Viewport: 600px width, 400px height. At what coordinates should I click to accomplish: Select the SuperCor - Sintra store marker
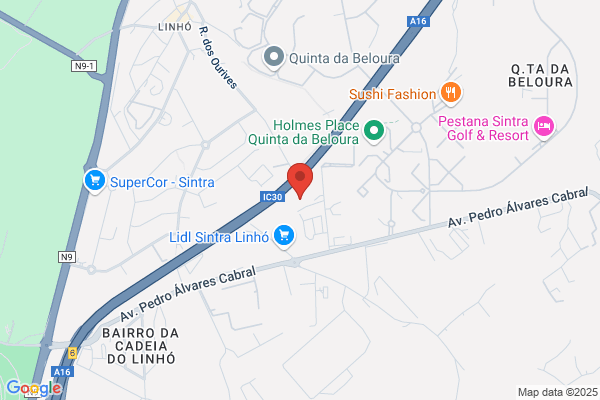click(x=95, y=181)
